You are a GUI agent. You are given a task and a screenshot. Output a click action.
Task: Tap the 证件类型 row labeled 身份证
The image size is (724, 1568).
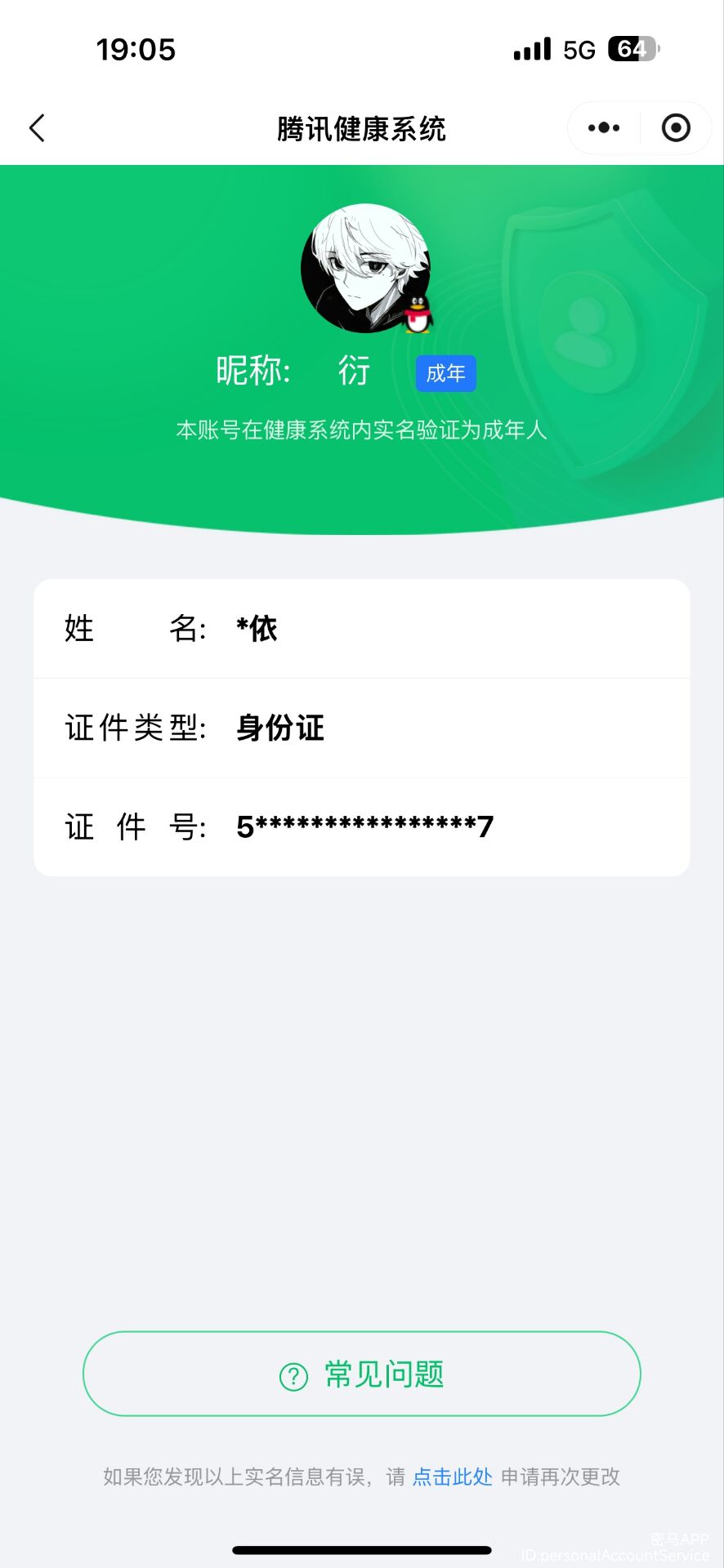pos(362,728)
